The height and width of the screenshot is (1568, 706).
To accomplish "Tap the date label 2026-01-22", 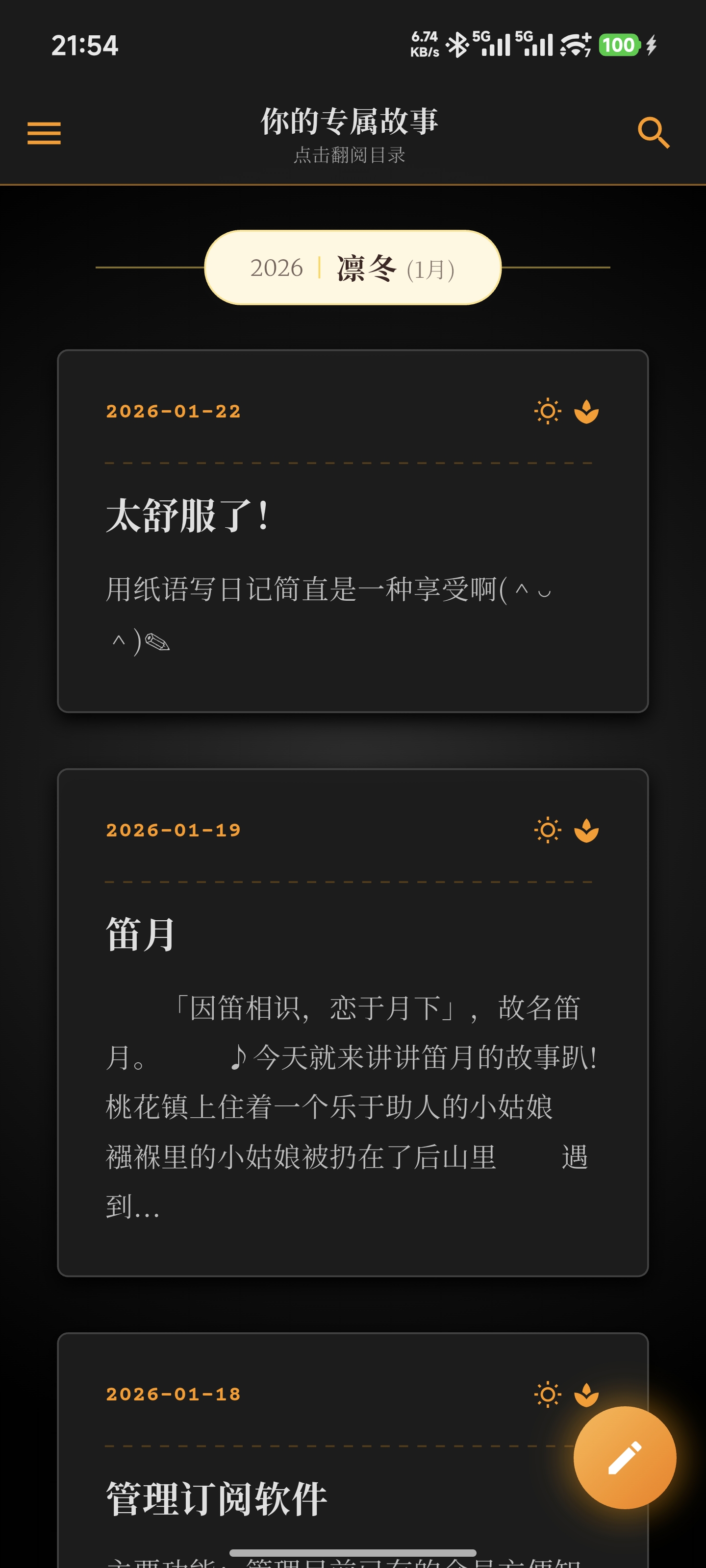I will [174, 411].
